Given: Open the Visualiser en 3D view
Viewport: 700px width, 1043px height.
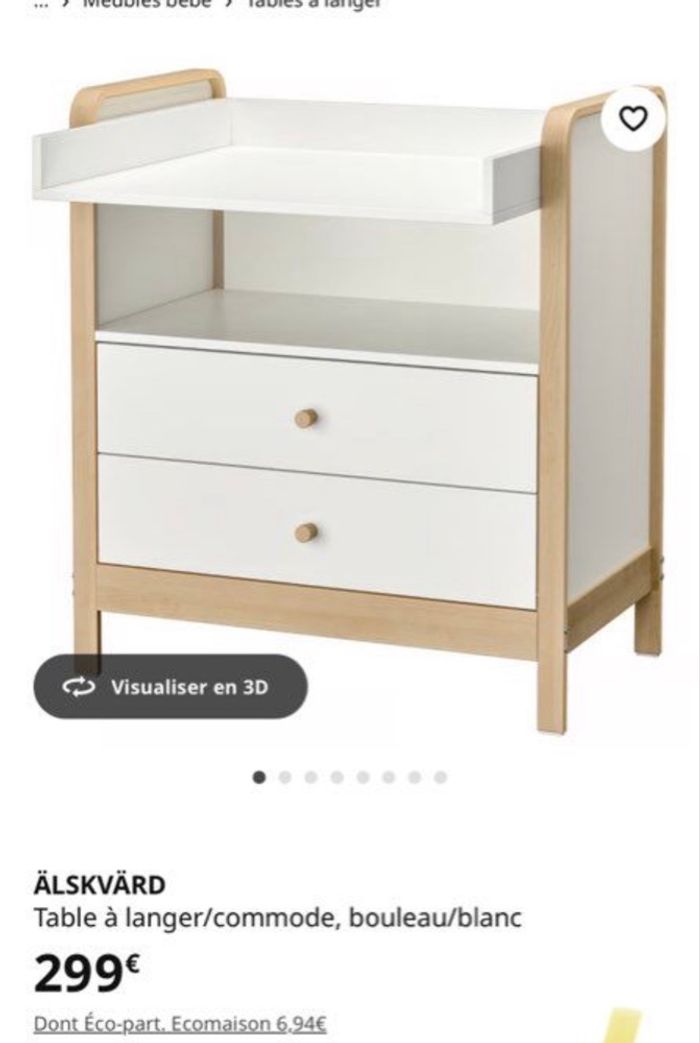Looking at the screenshot, I should click(171, 687).
